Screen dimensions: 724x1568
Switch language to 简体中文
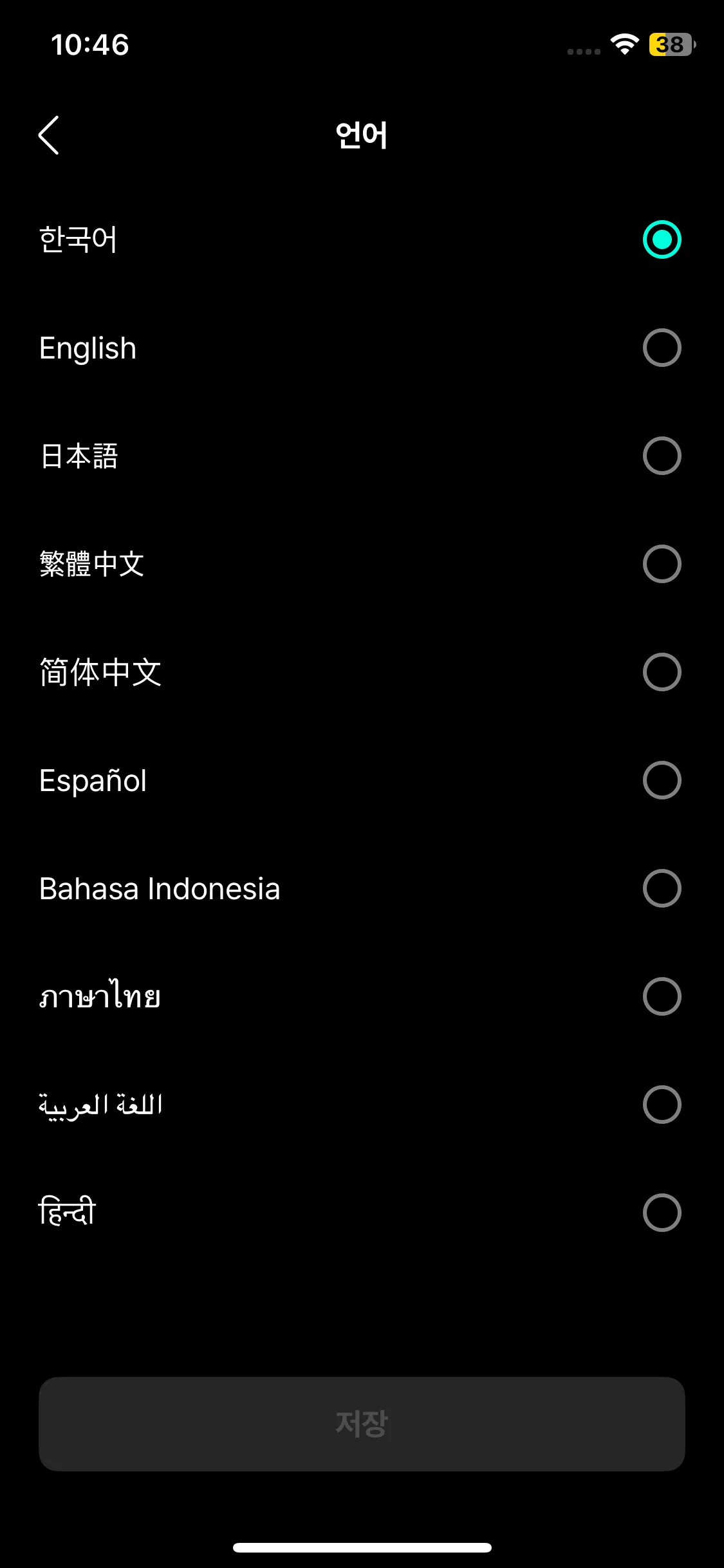662,672
